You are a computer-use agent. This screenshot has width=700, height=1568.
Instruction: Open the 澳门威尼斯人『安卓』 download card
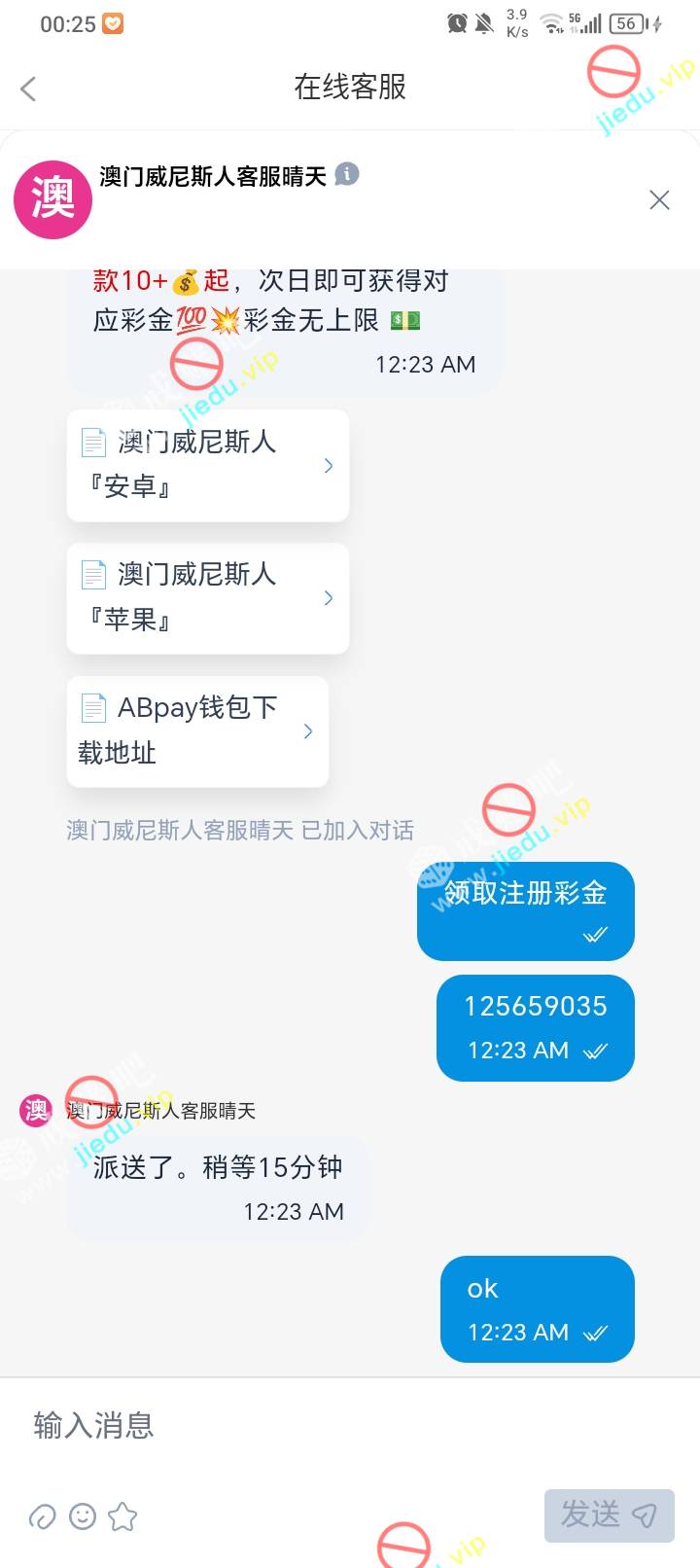click(x=207, y=465)
